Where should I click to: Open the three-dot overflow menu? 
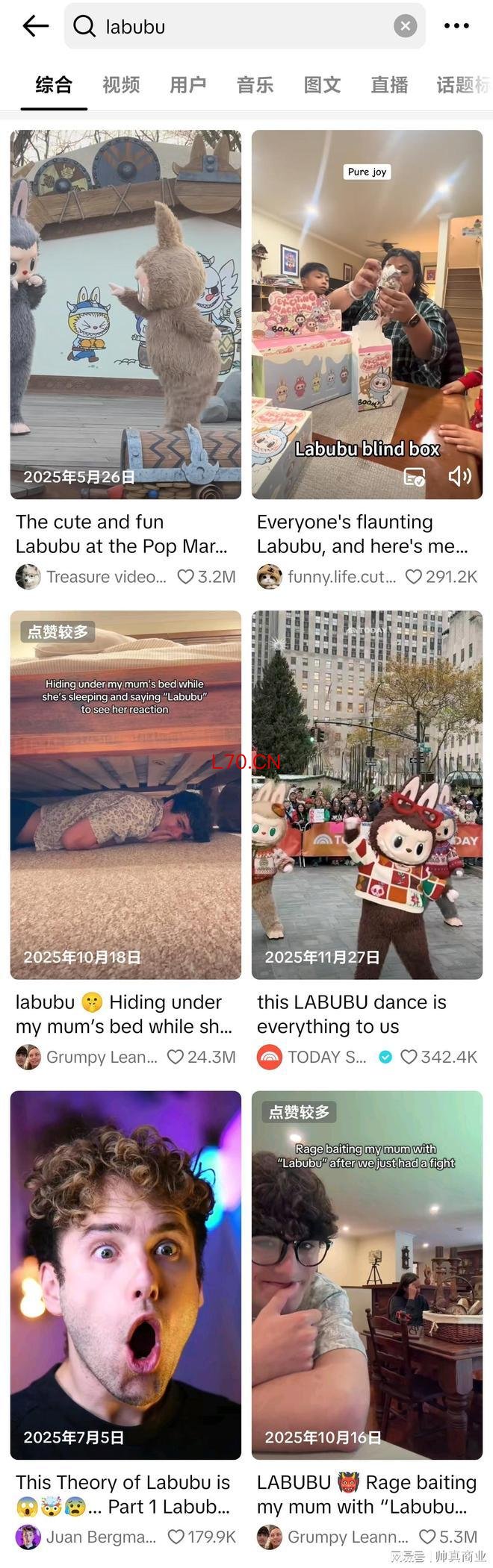click(456, 26)
